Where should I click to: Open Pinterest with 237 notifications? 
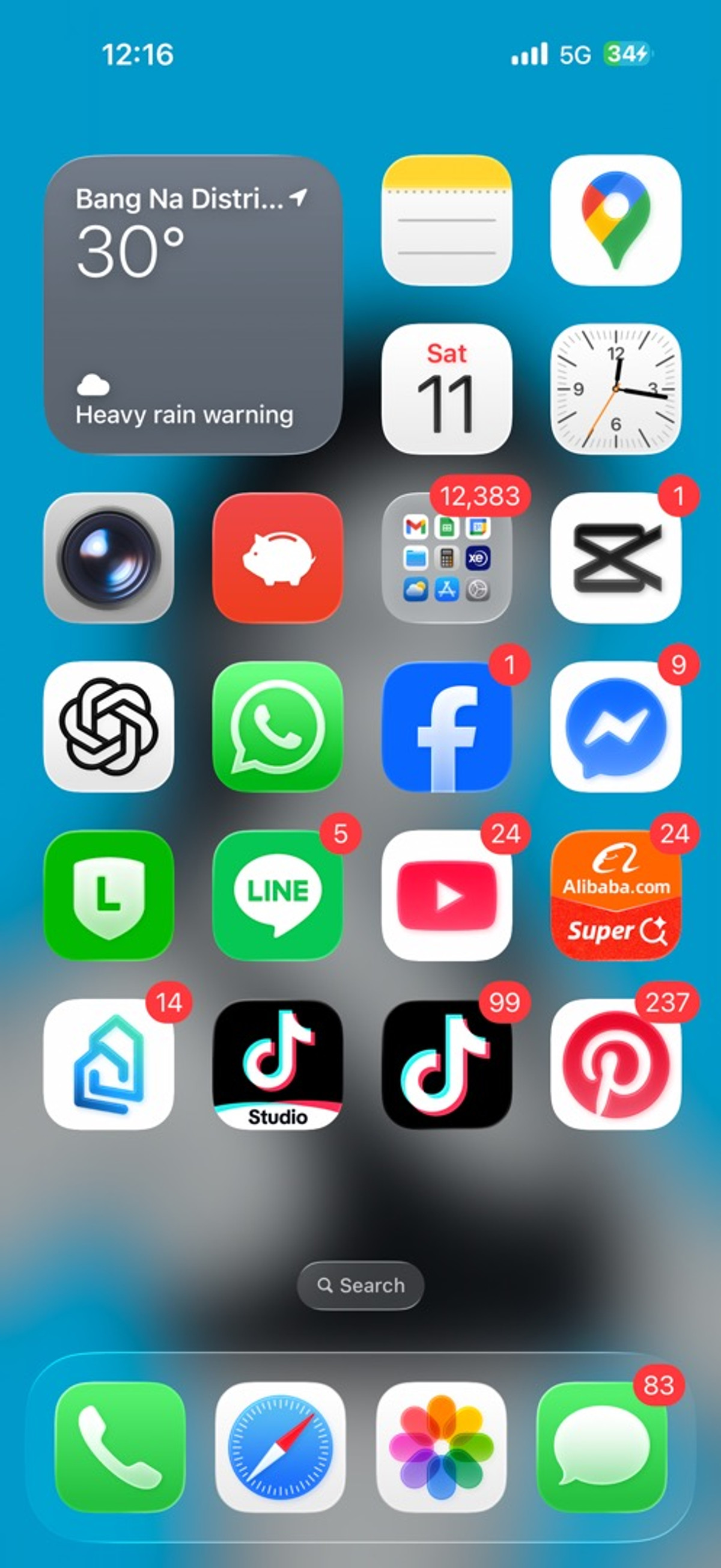[x=616, y=1064]
